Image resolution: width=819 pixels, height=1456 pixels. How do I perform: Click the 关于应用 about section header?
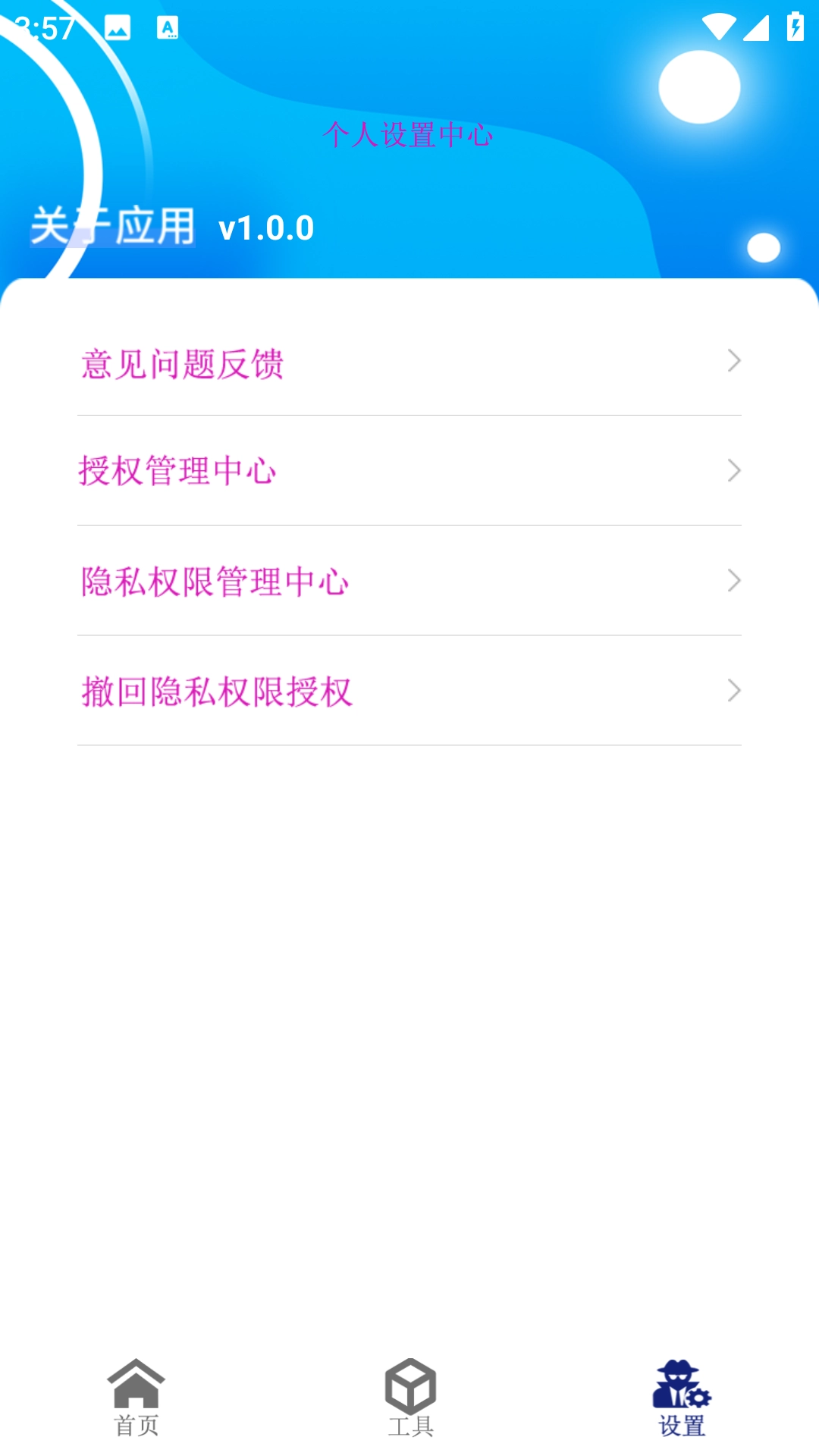[x=112, y=225]
